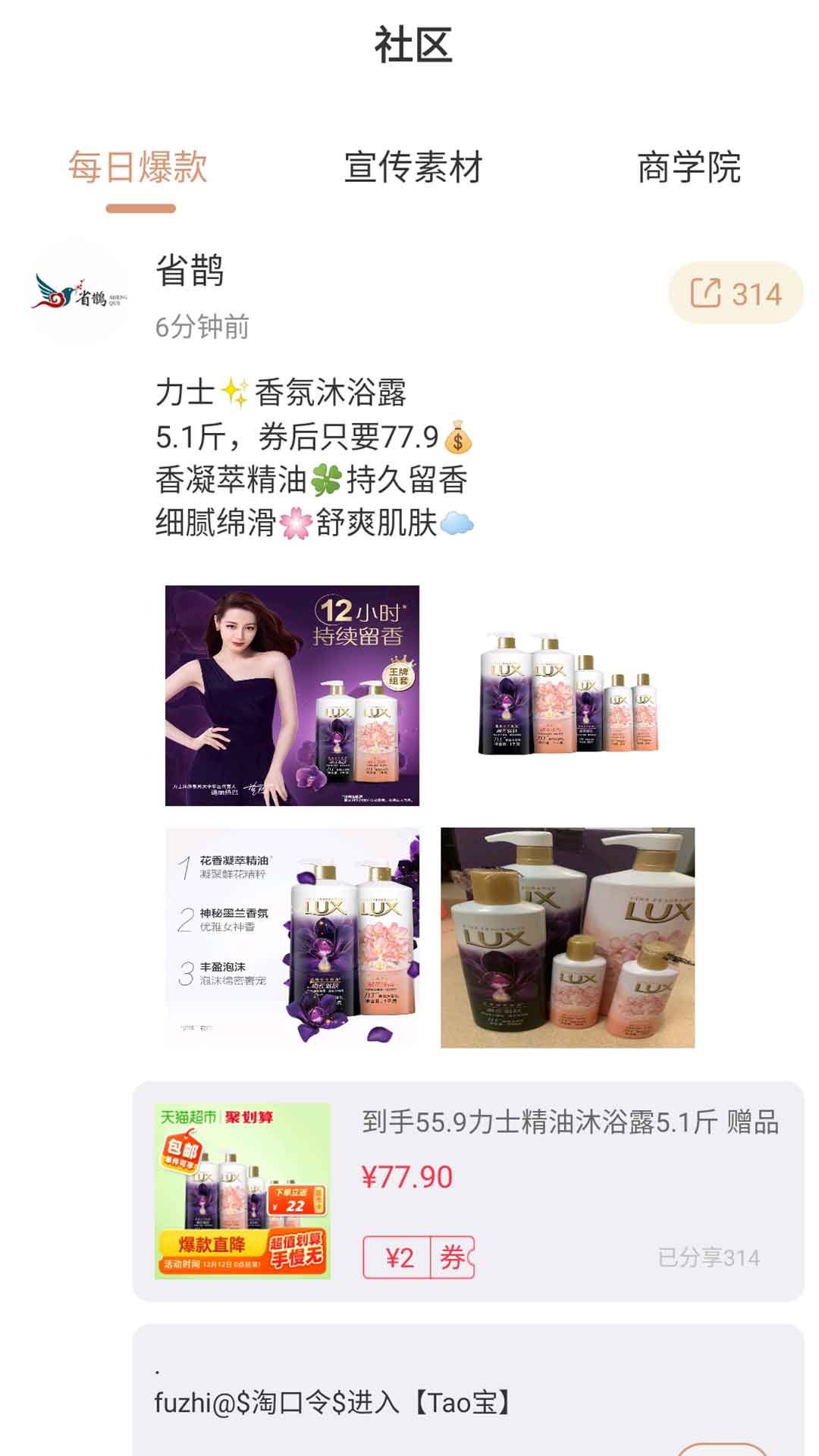Open the five LUX bottles photo
This screenshot has width=819, height=1456.
(567, 695)
